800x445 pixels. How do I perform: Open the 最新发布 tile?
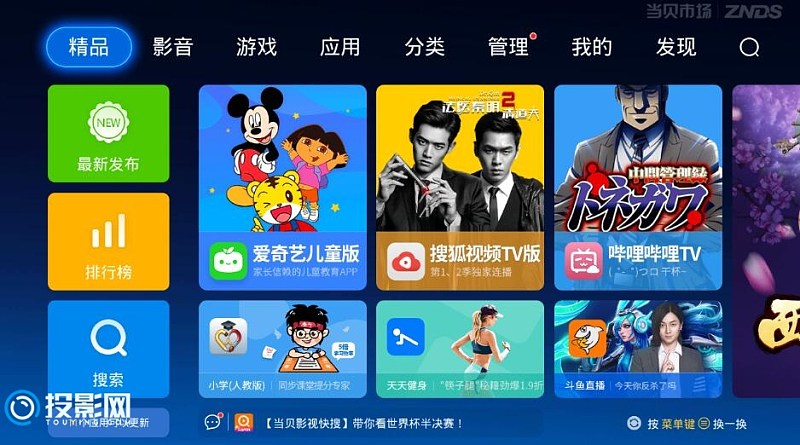[x=108, y=134]
